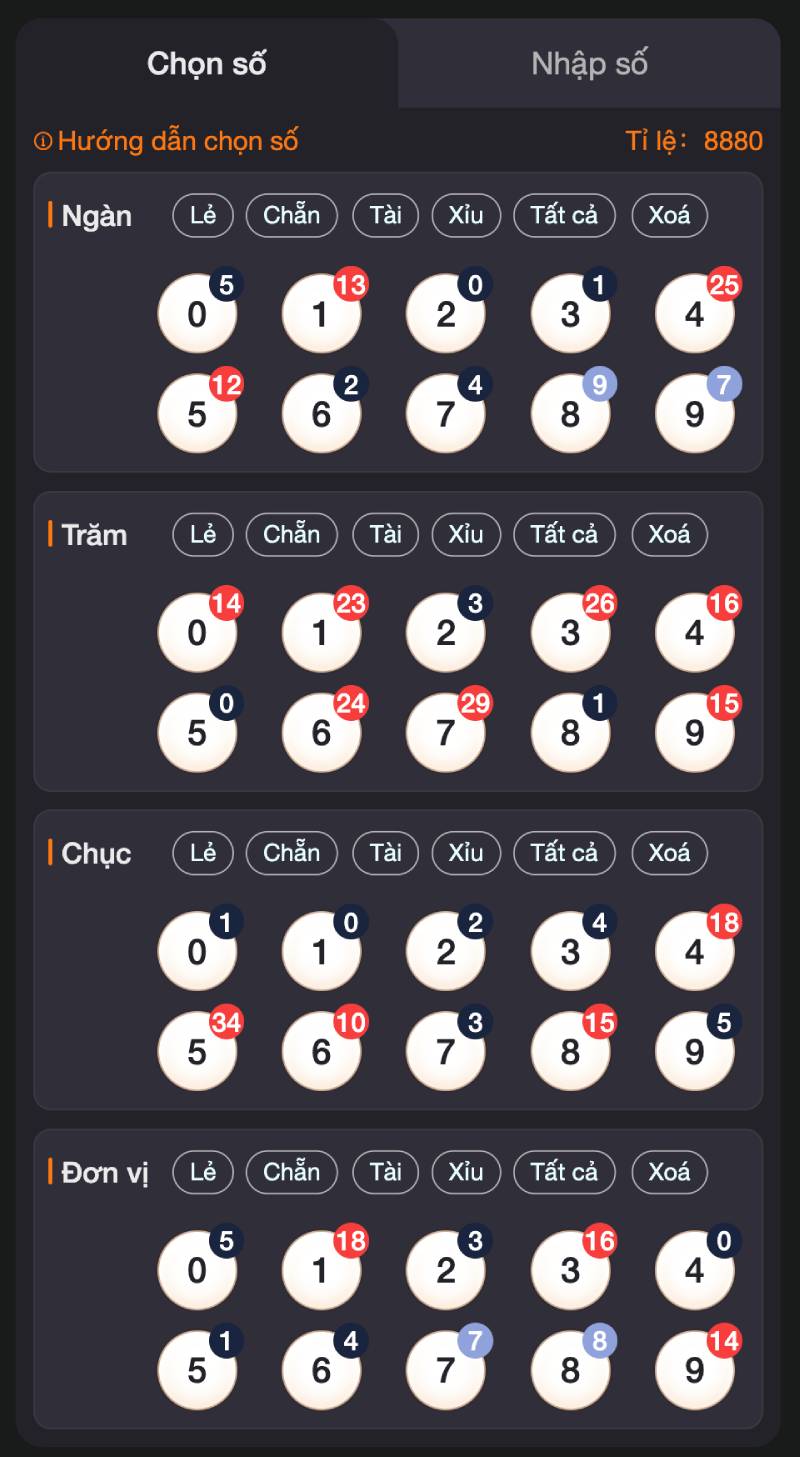Clear Trăm selection with Xoá

[x=669, y=534]
